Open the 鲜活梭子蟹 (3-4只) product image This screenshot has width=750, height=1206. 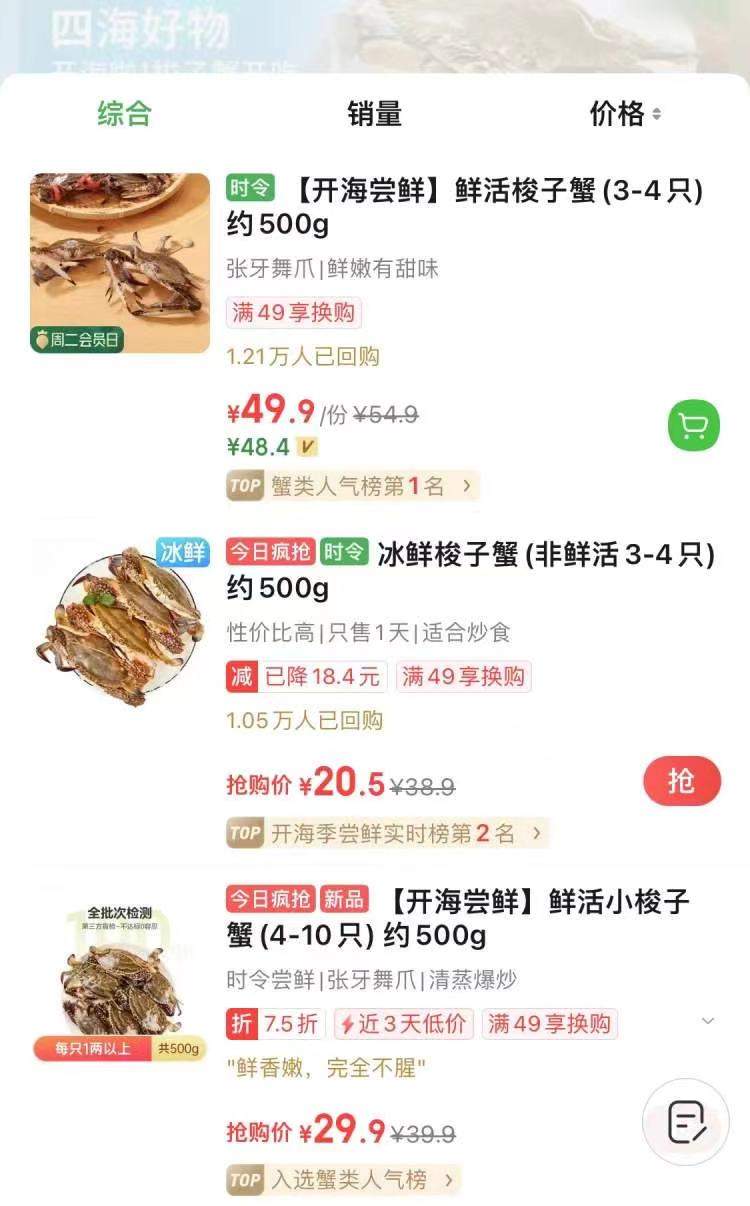tap(120, 263)
